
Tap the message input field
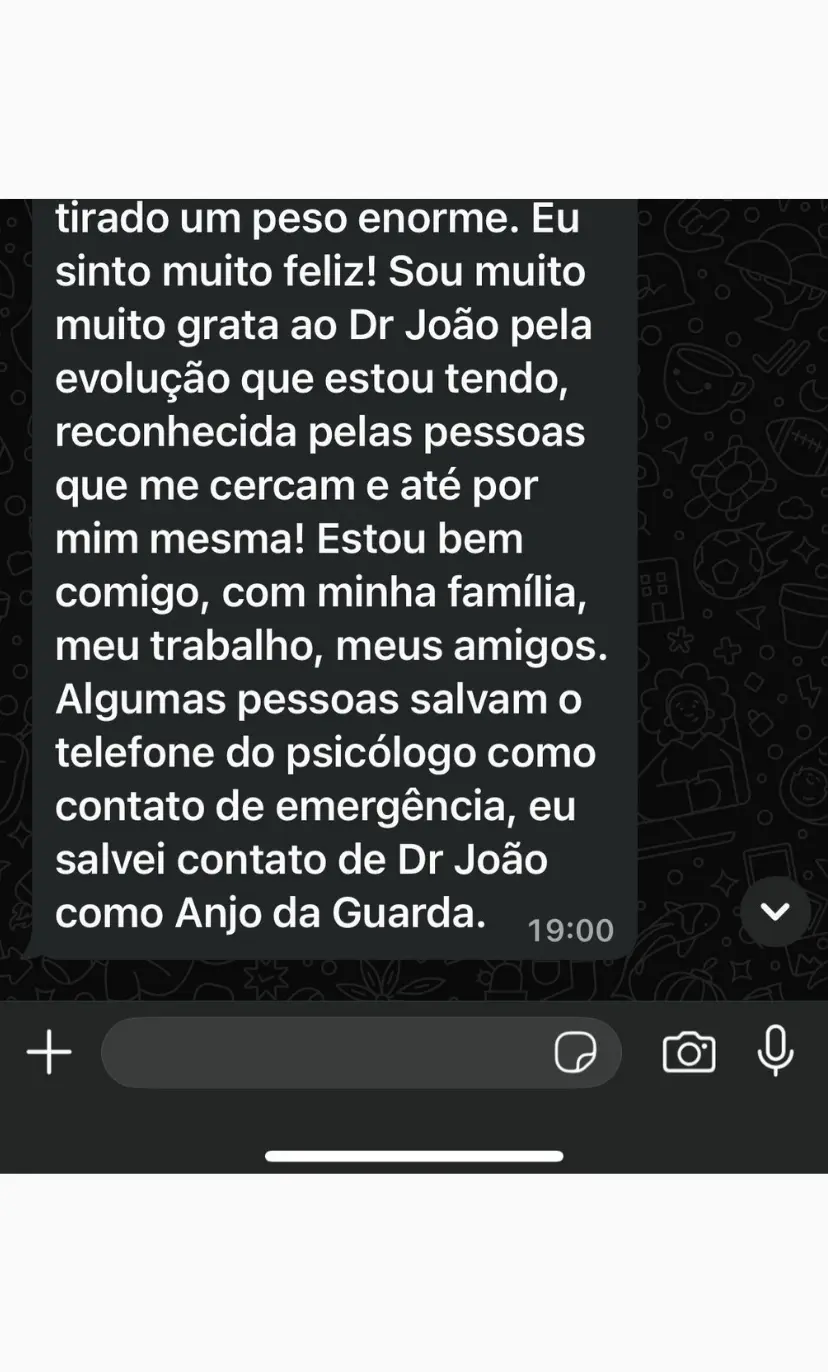320,1053
